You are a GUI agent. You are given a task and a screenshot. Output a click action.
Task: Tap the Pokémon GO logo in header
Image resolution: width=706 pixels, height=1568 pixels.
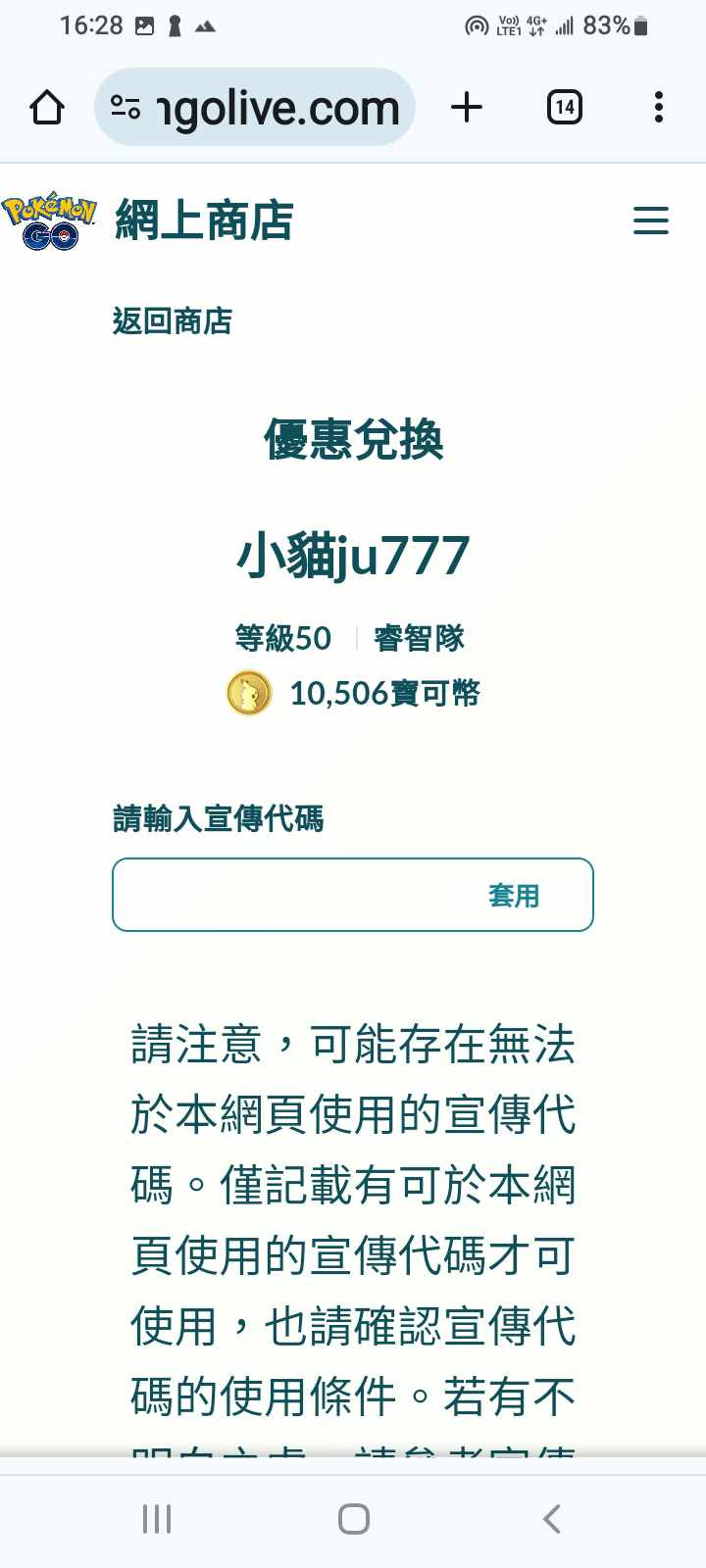tap(49, 221)
